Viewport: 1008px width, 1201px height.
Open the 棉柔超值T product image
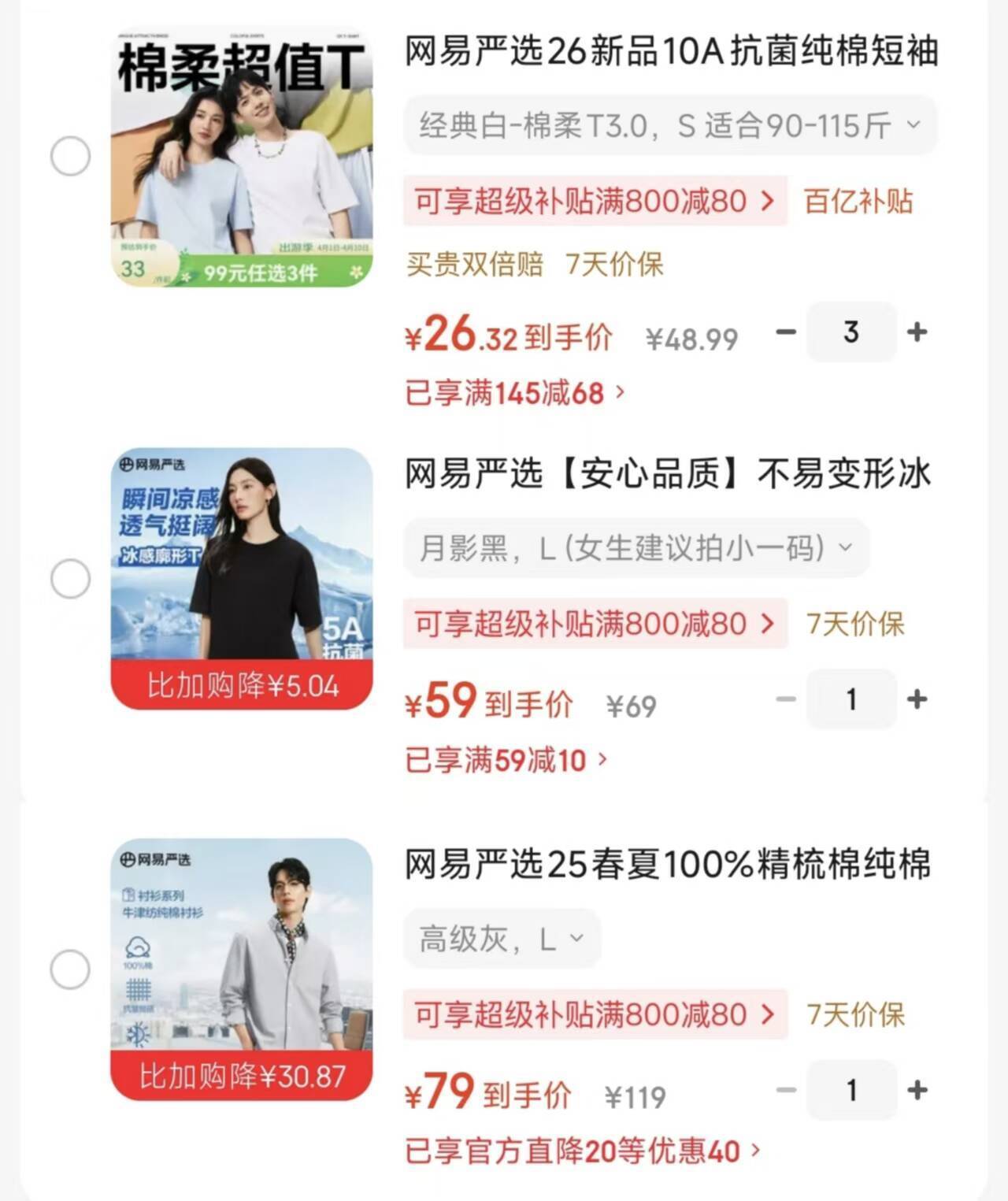click(242, 158)
